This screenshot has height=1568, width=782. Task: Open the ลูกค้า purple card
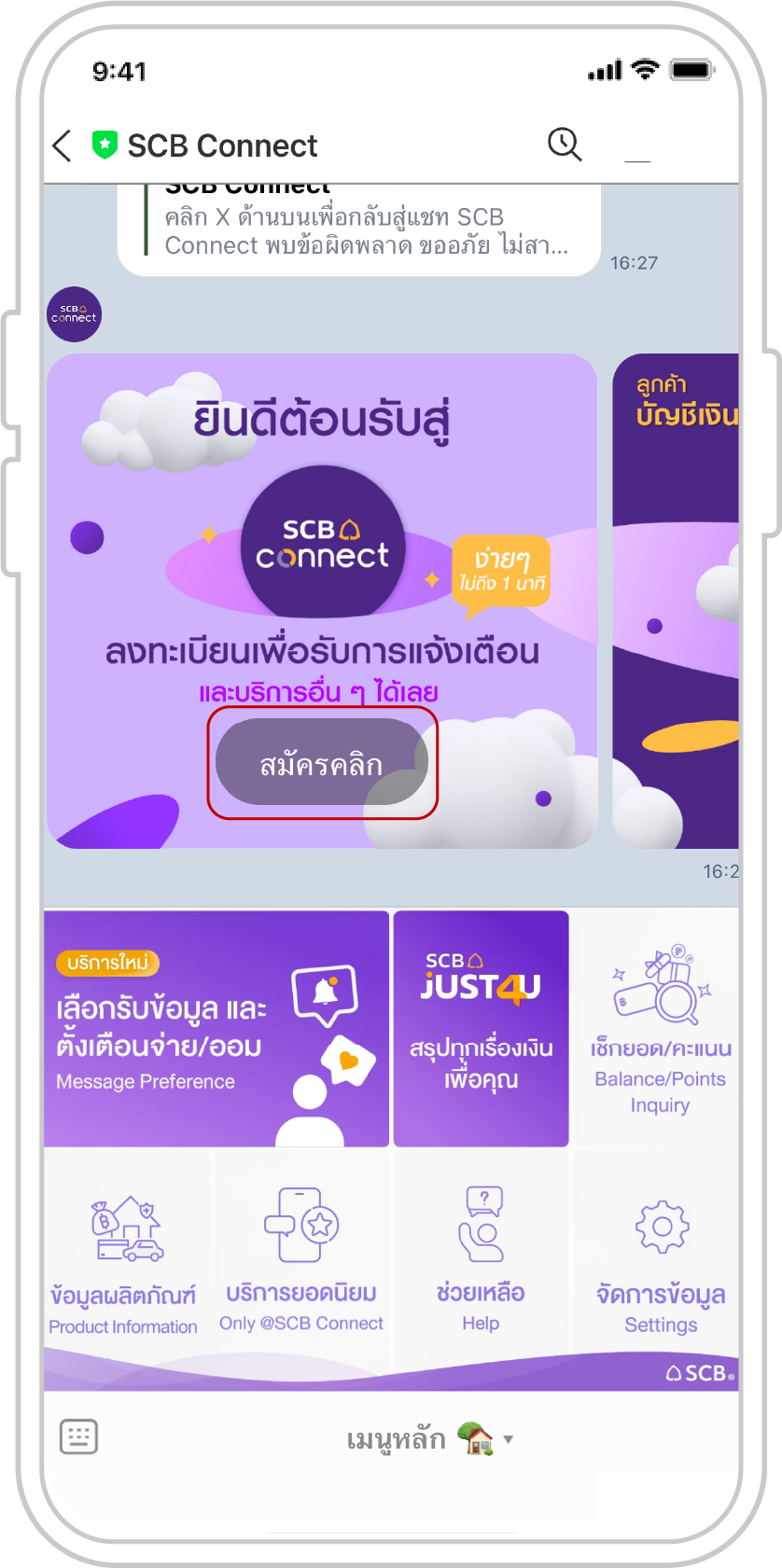point(676,597)
